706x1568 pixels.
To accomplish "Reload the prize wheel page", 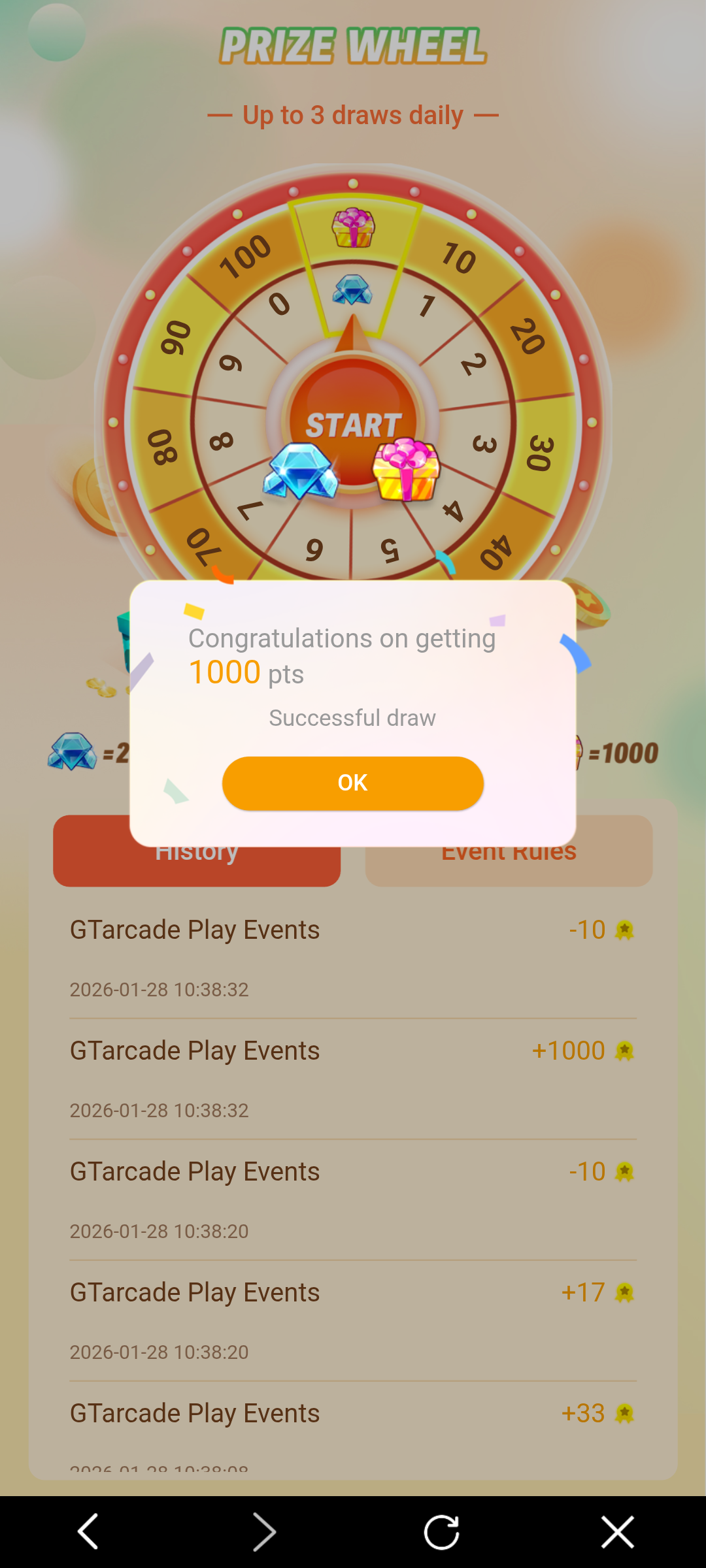I will 441,1531.
